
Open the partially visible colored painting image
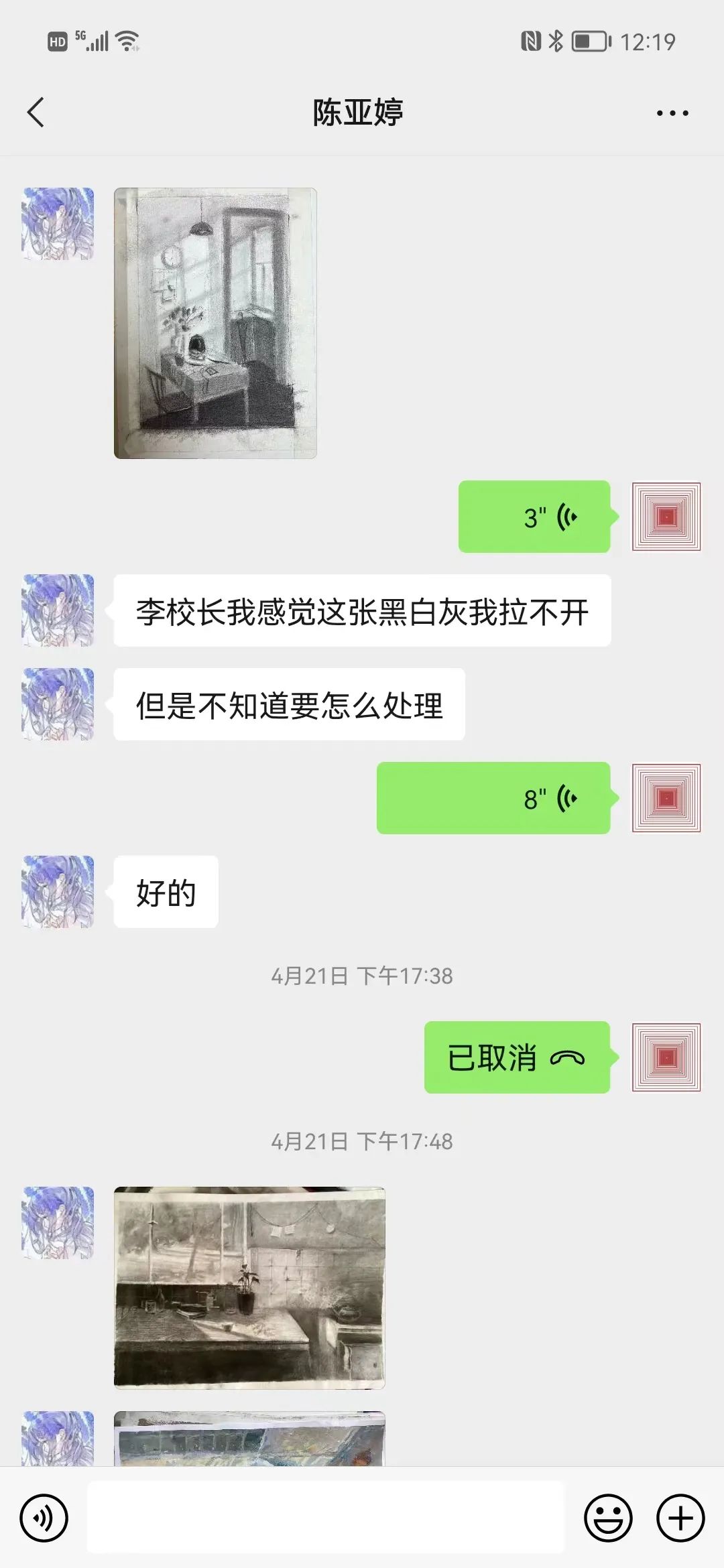tap(249, 1439)
